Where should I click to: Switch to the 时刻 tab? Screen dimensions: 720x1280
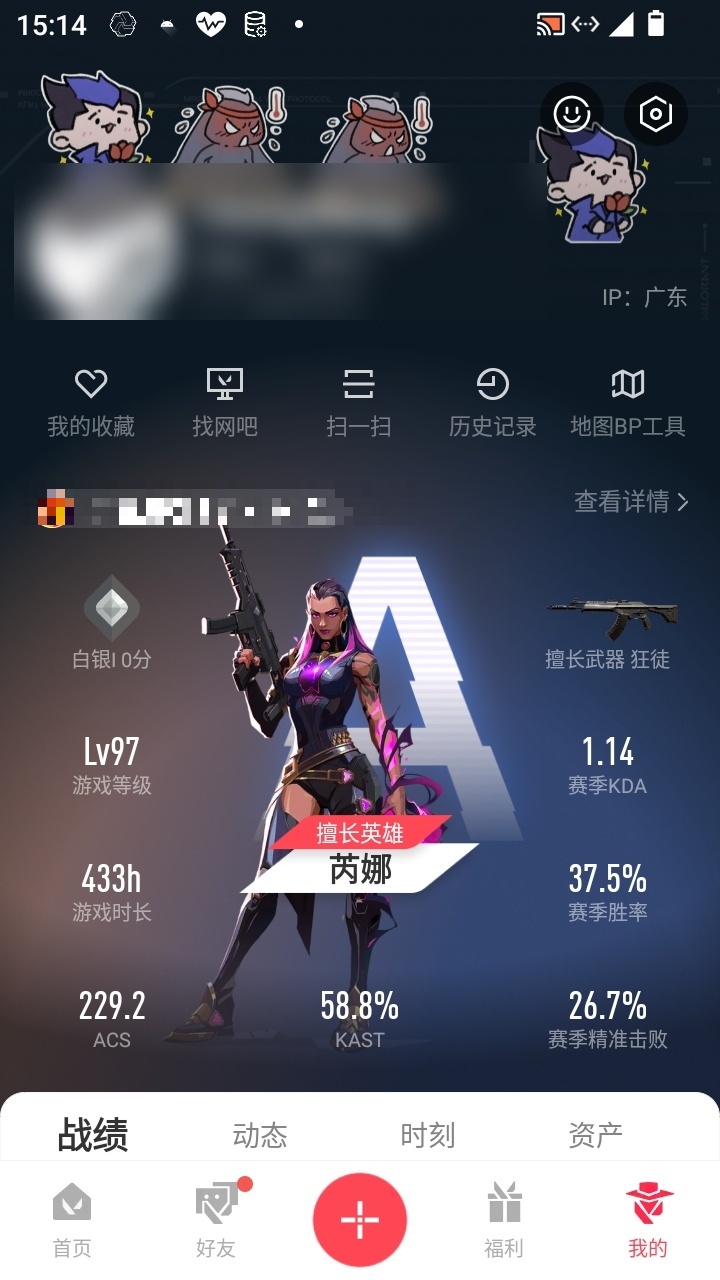pos(428,1135)
